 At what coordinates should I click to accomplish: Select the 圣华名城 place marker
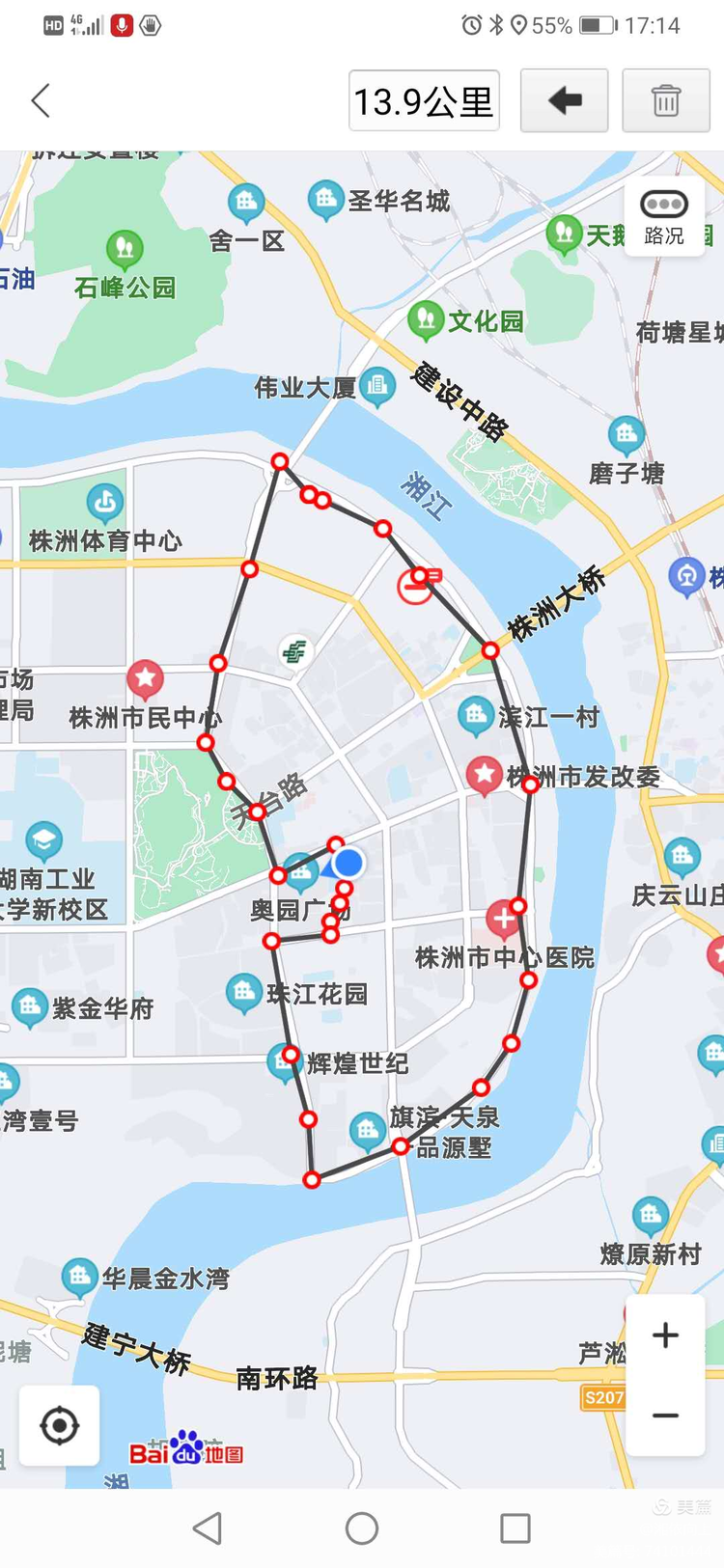326,200
